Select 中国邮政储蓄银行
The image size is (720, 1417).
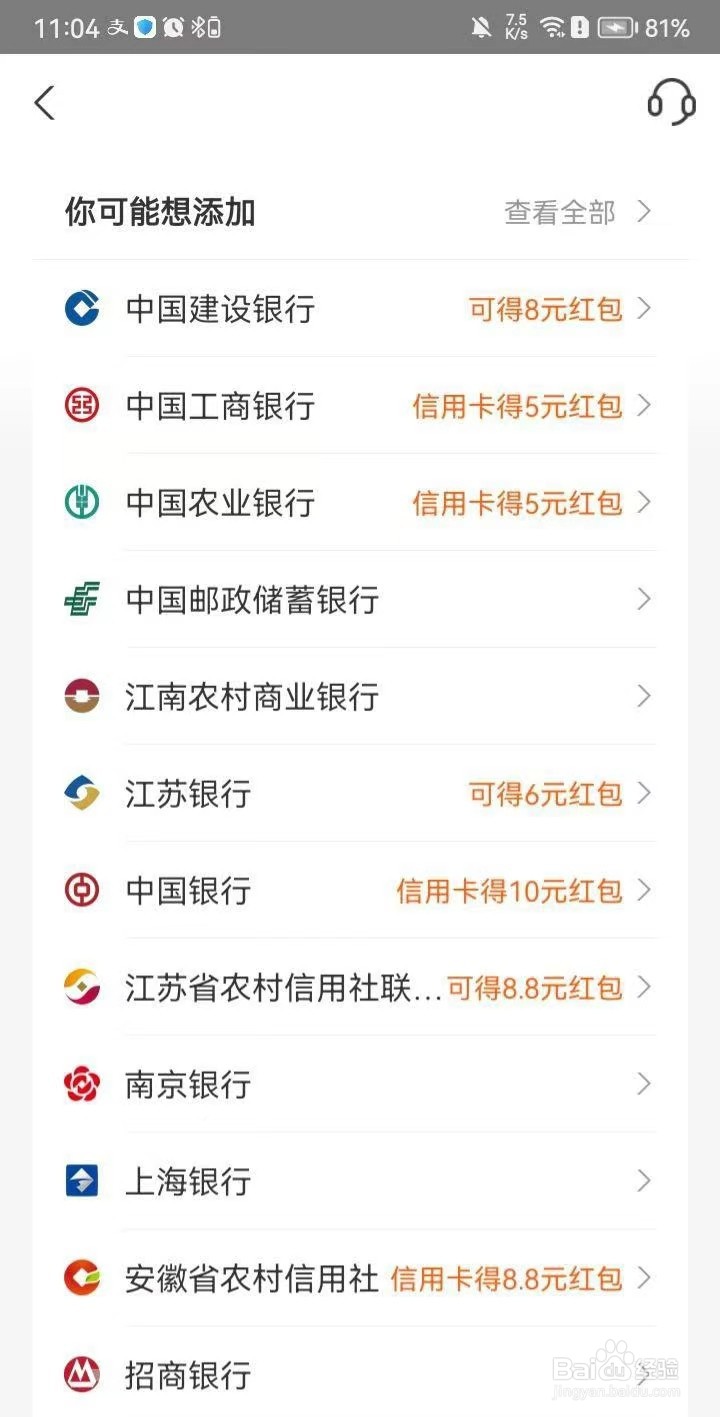point(360,600)
